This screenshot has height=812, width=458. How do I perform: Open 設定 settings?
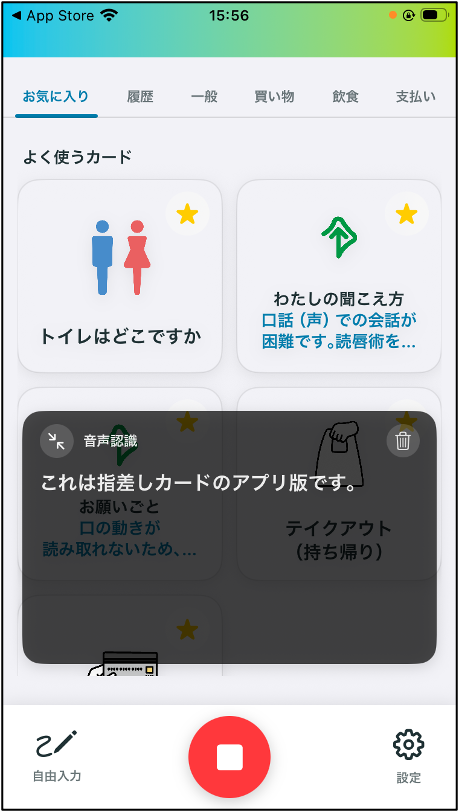point(408,756)
